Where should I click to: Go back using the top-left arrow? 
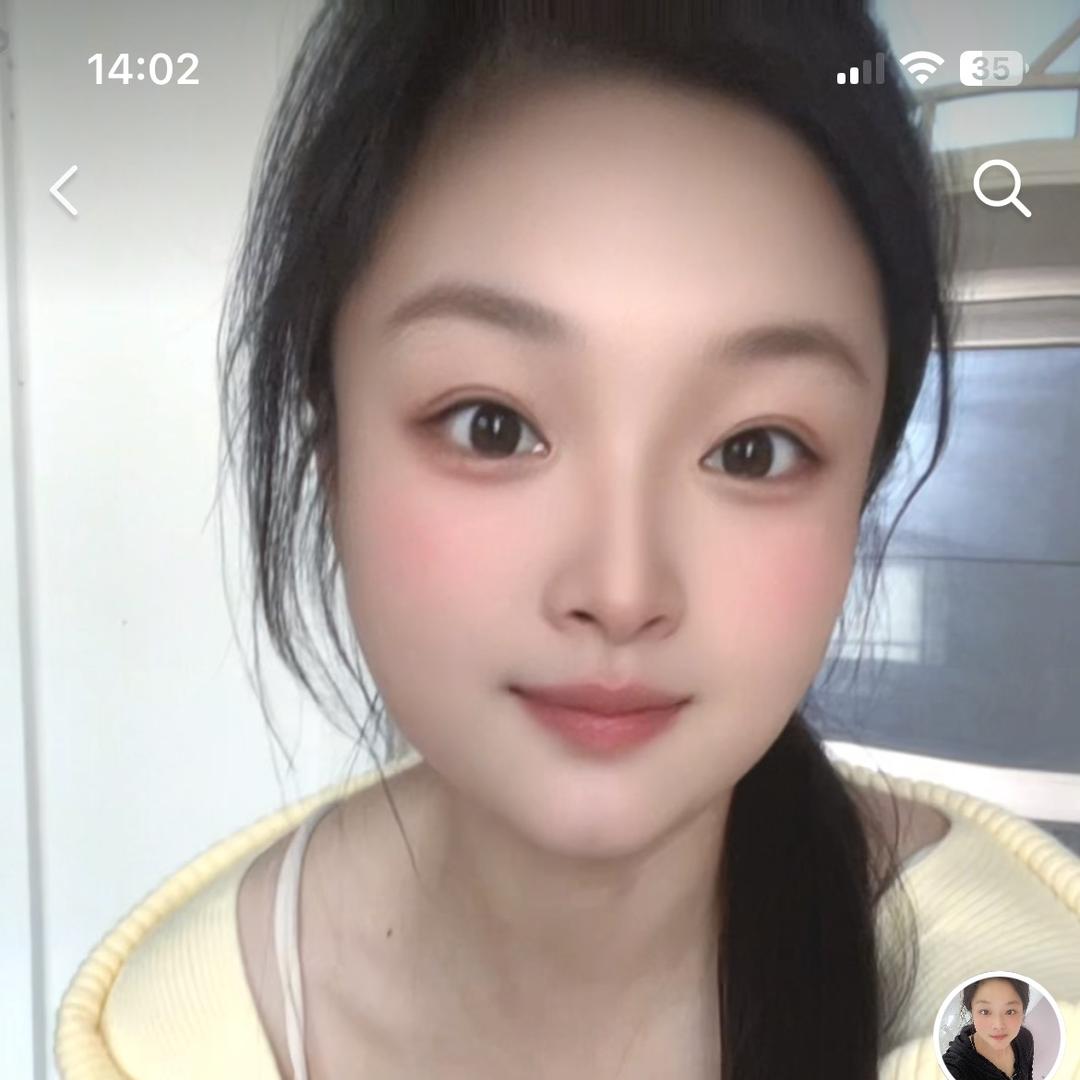65,191
